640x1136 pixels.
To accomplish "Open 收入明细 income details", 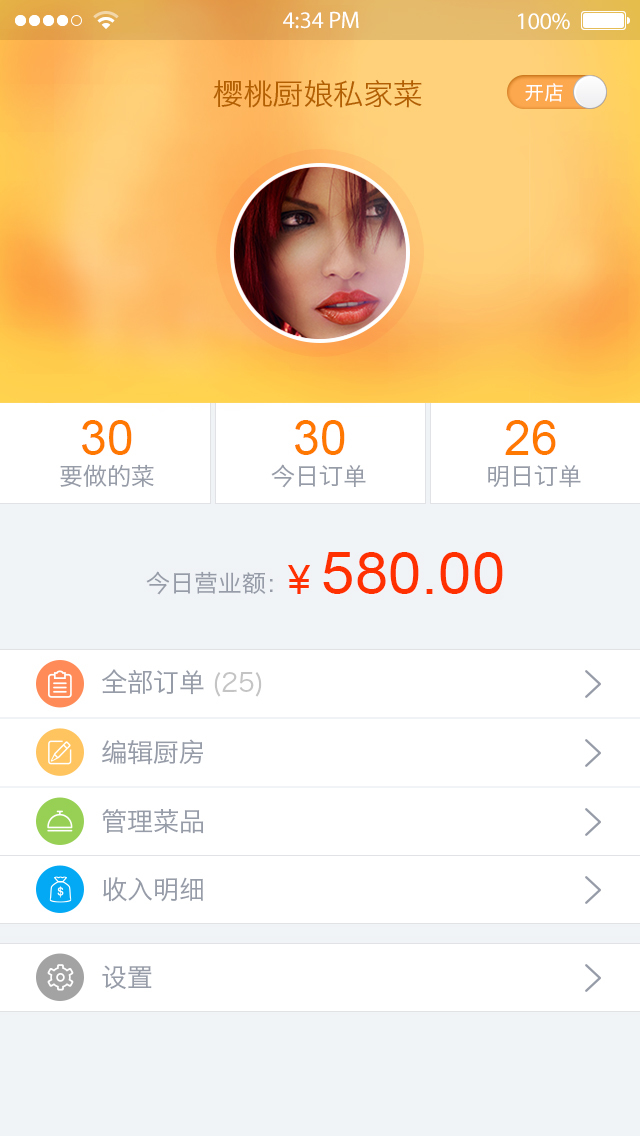I will [x=320, y=890].
